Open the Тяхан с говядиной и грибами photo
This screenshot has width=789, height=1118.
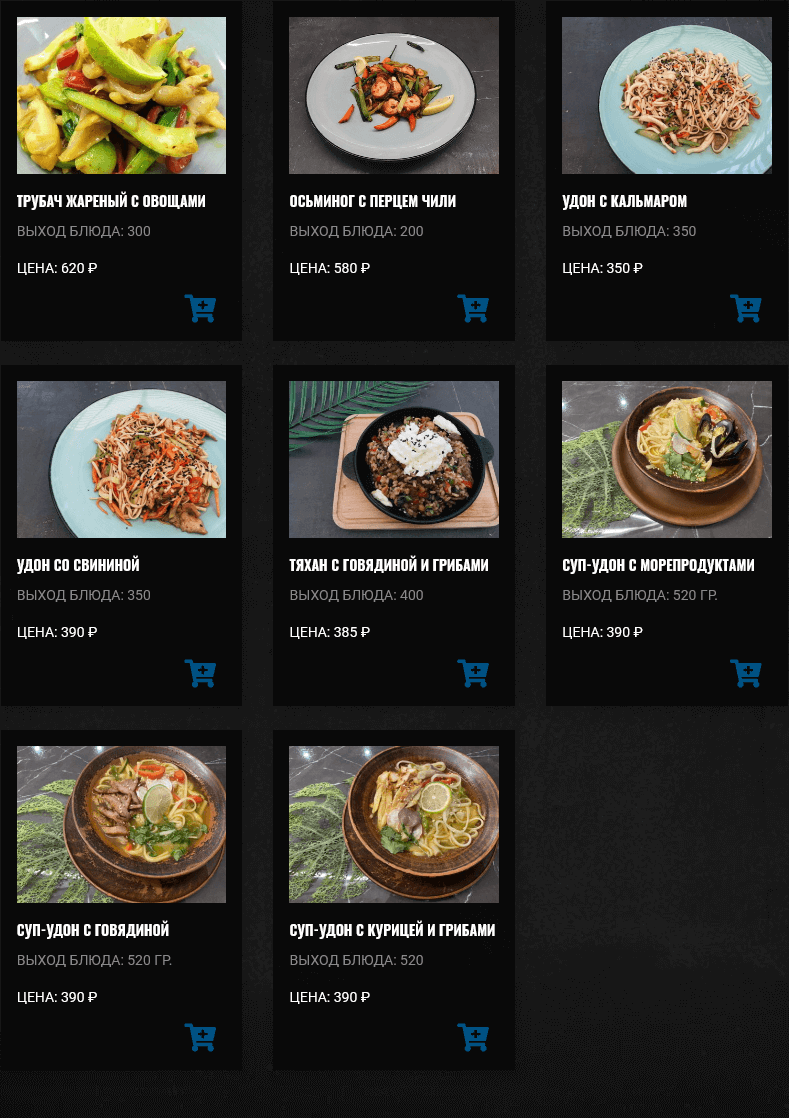pyautogui.click(x=394, y=459)
